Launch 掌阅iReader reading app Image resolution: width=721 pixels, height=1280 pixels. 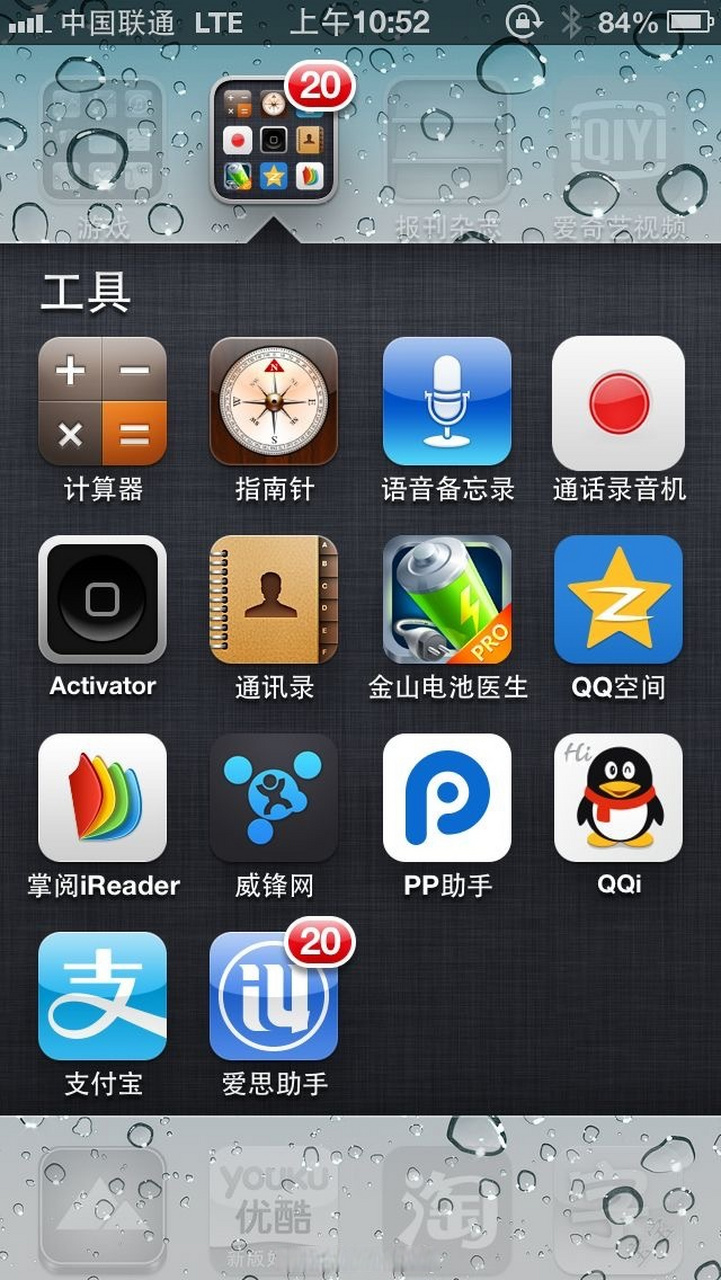coord(102,797)
